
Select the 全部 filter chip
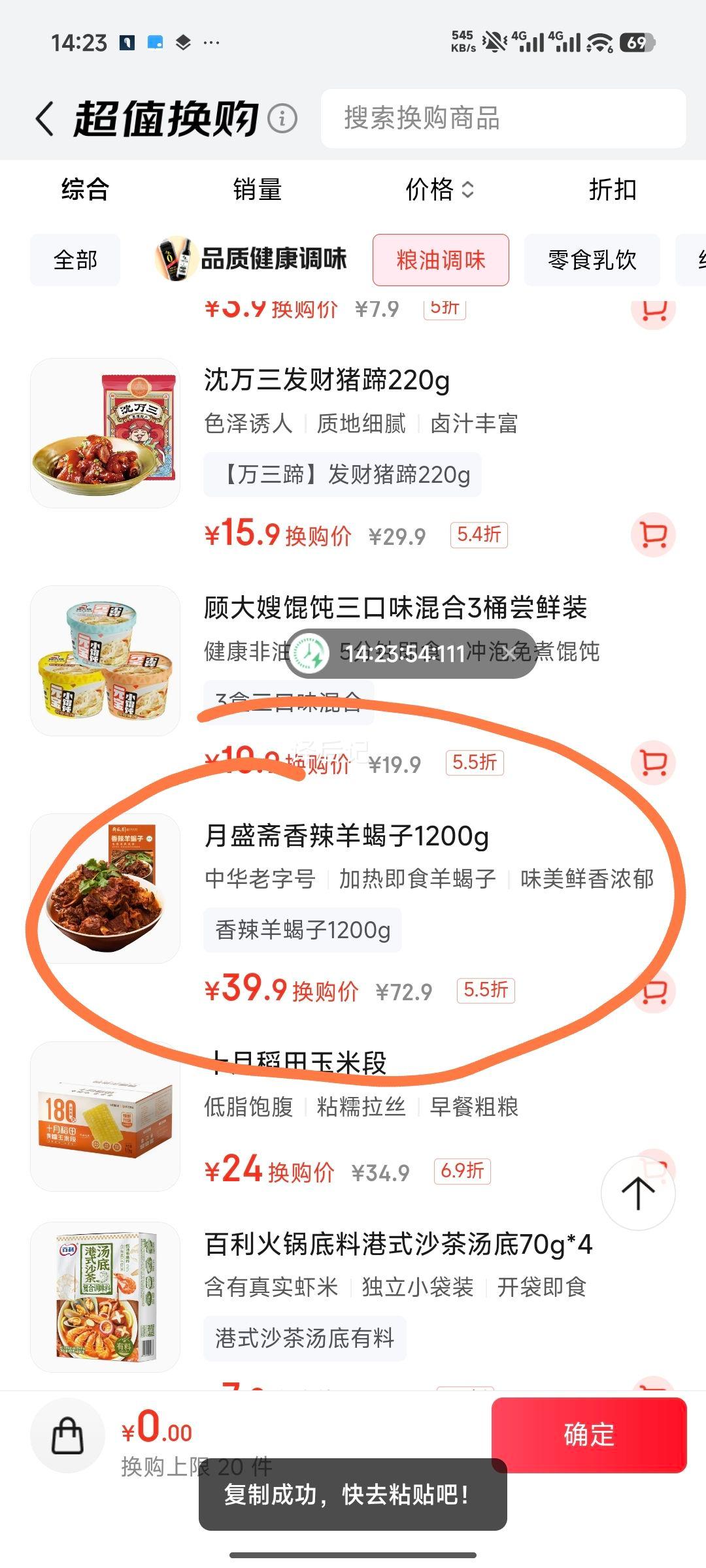click(75, 259)
